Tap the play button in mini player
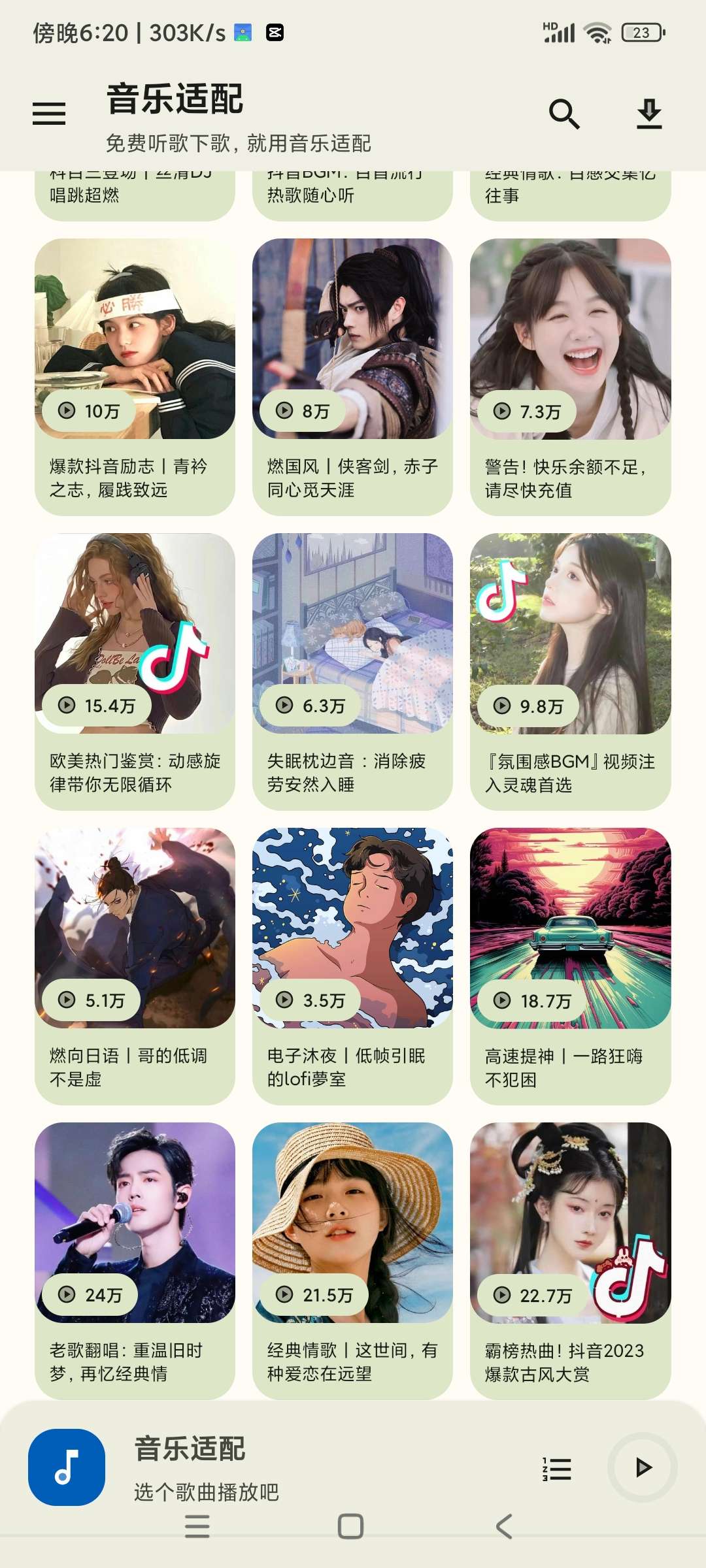This screenshot has width=706, height=1568. click(x=643, y=1467)
